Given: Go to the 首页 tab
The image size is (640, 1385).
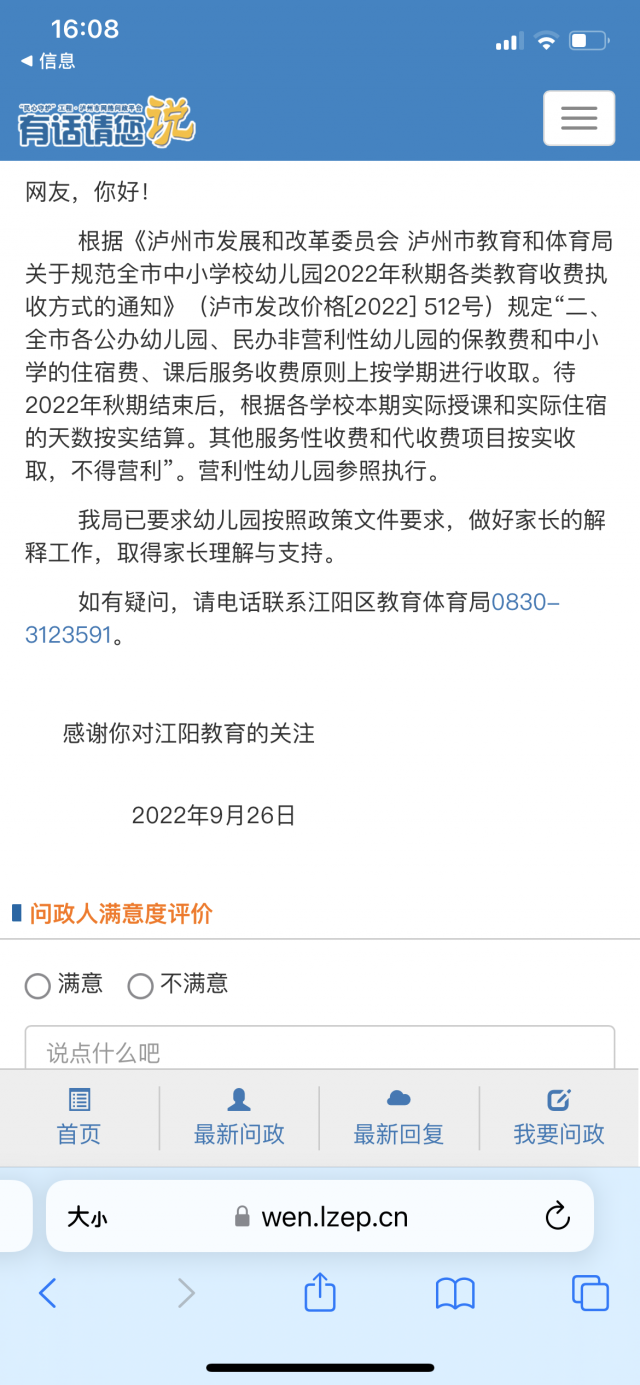Looking at the screenshot, I should pyautogui.click(x=79, y=1118).
